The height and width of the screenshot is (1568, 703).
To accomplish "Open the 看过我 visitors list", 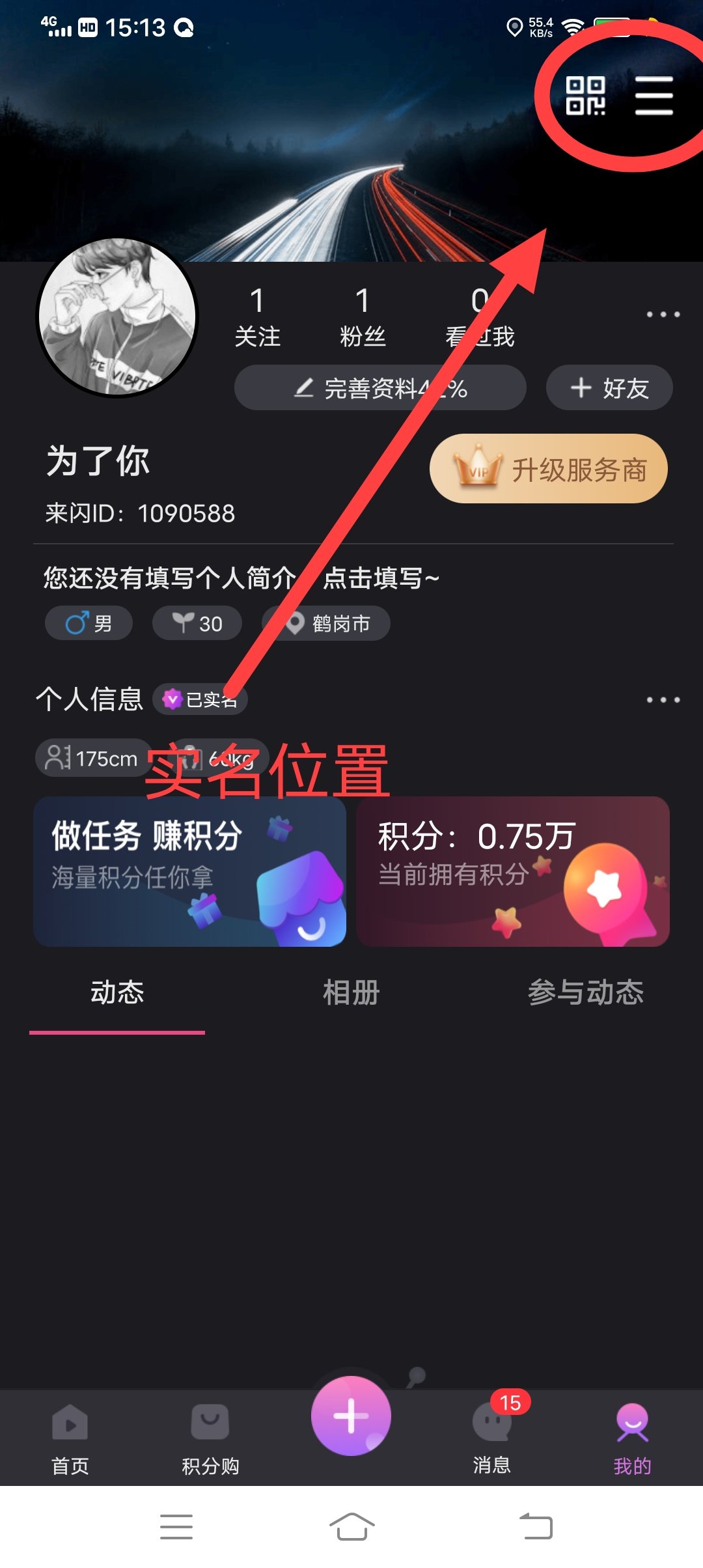I will [x=480, y=317].
